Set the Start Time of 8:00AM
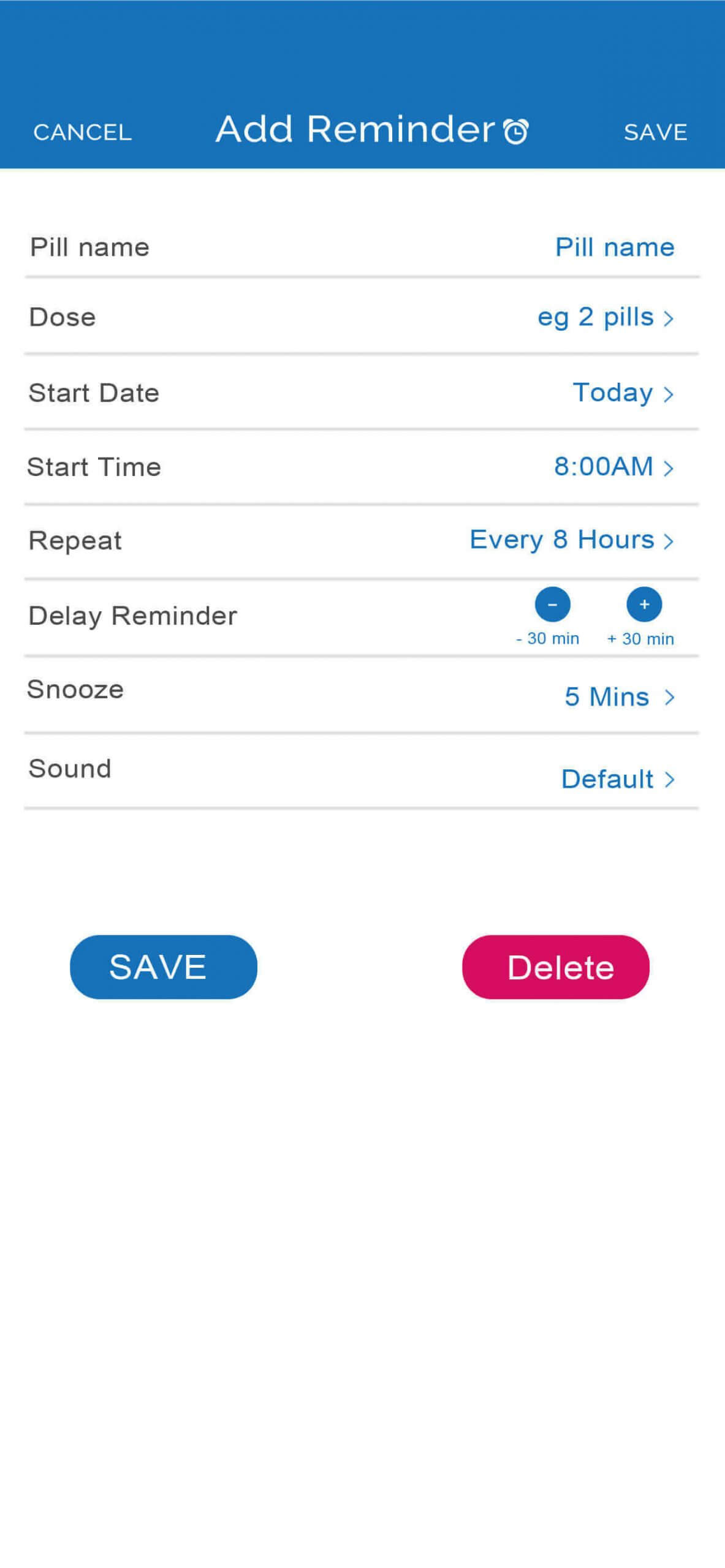This screenshot has height=1568, width=725. click(x=613, y=467)
